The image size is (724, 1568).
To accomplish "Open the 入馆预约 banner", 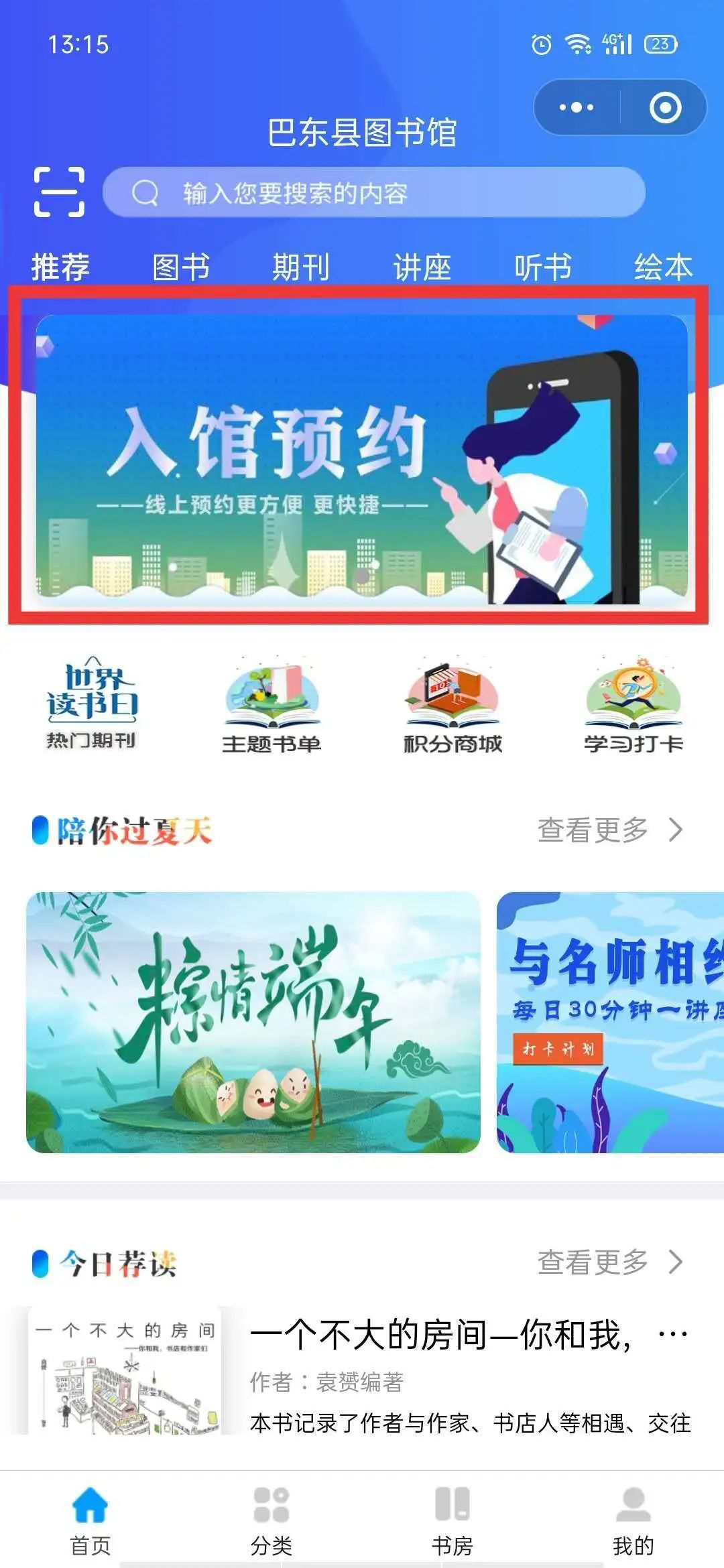I will pyautogui.click(x=361, y=456).
